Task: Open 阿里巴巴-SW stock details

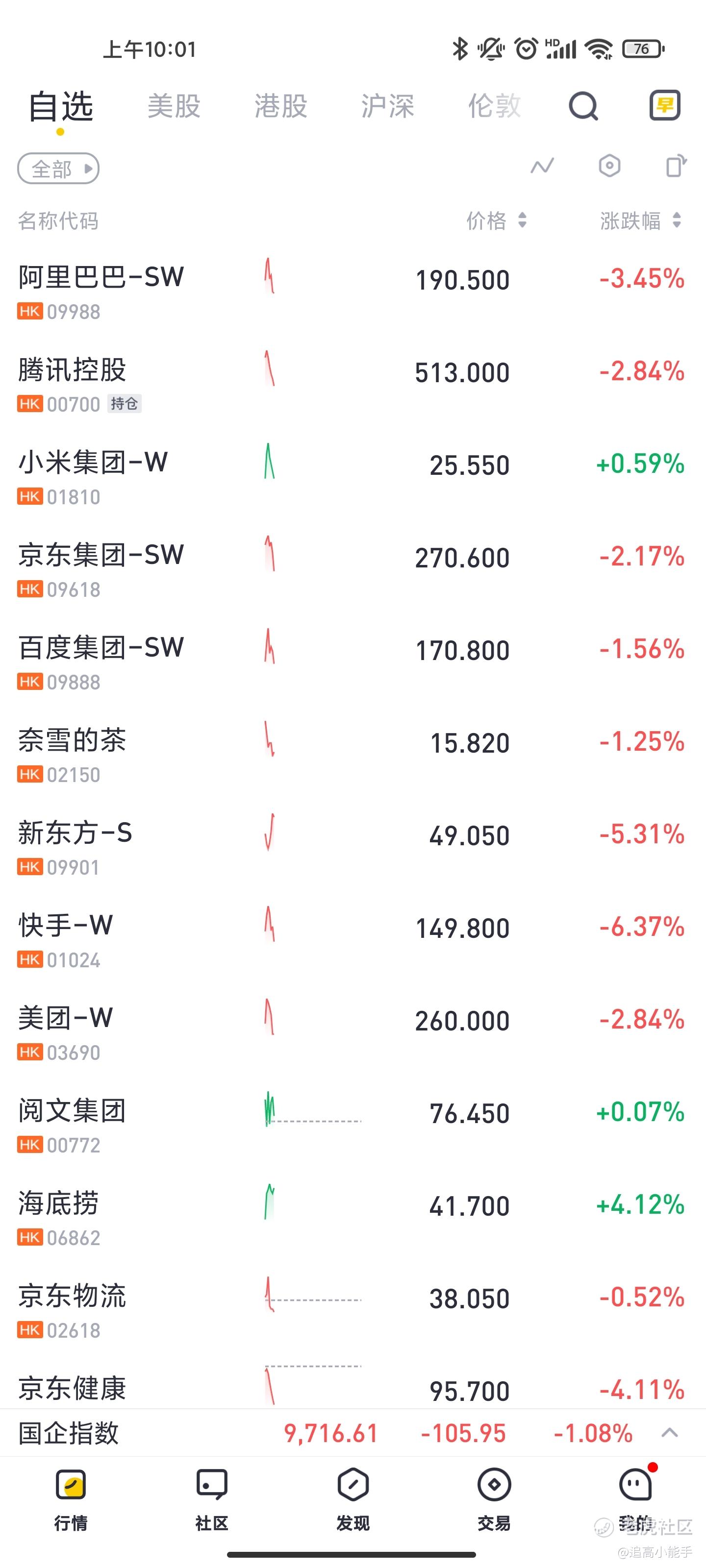Action: click(101, 290)
